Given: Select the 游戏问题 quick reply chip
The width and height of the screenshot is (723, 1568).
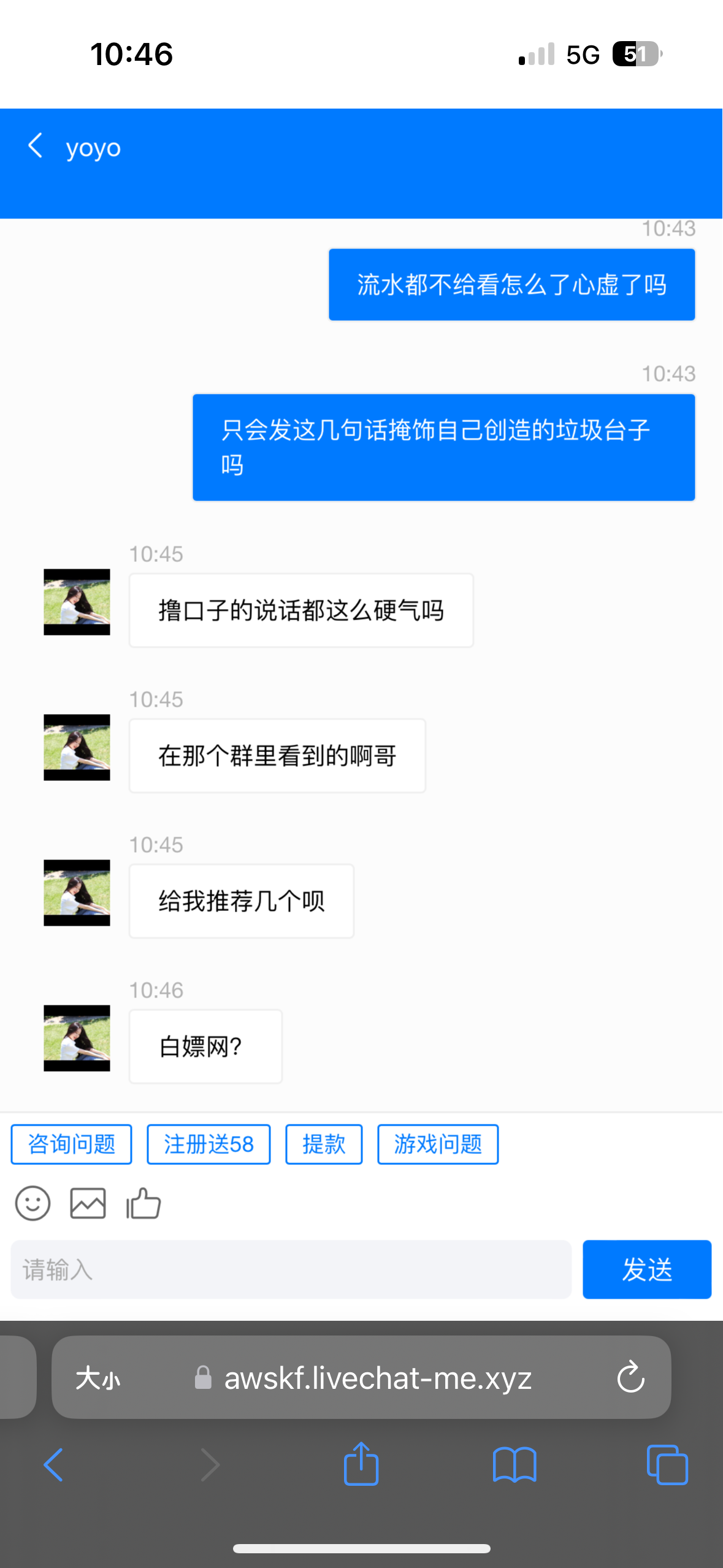Looking at the screenshot, I should pyautogui.click(x=437, y=1144).
